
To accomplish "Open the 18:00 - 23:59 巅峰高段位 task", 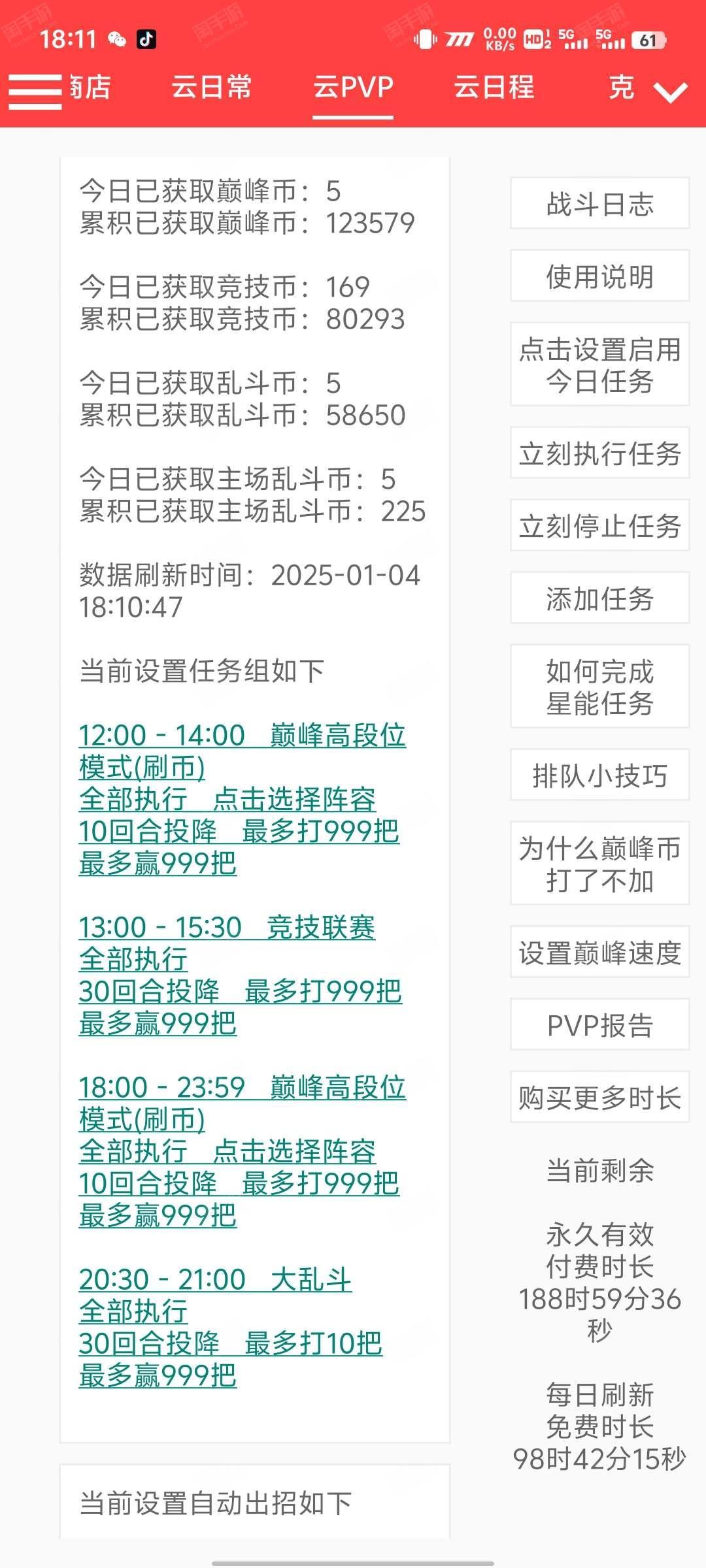I will point(242,1151).
